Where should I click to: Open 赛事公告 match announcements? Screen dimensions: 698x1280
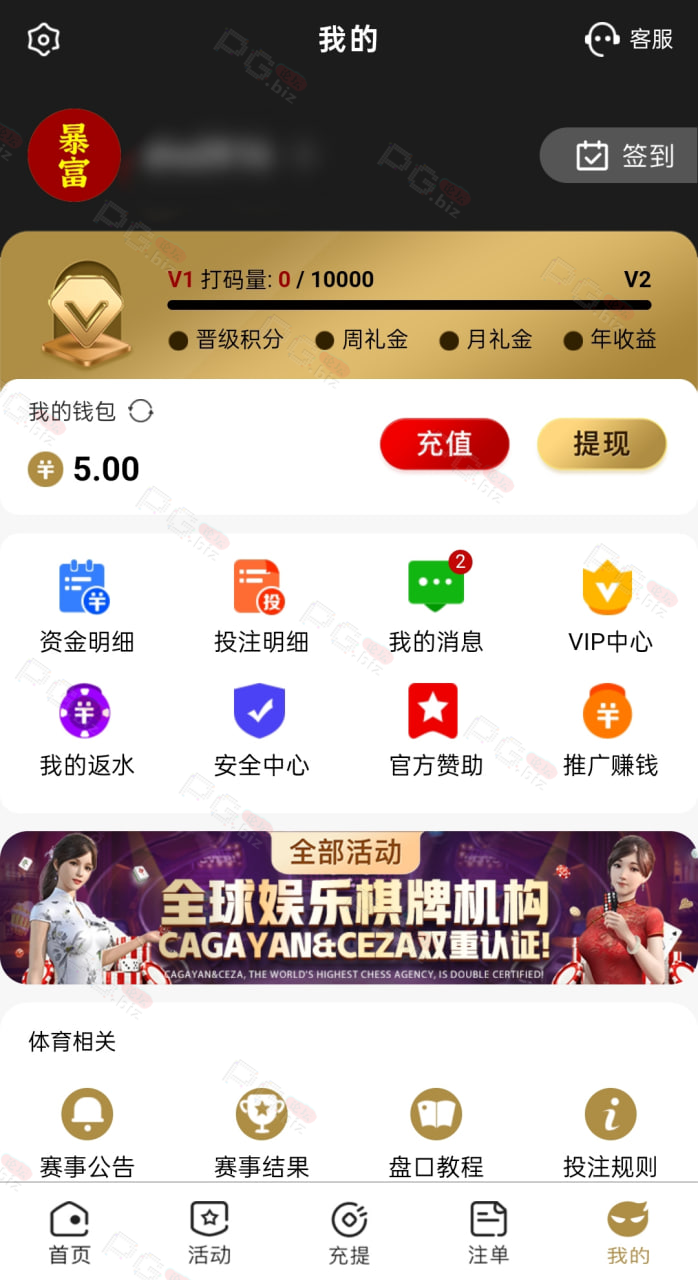coord(86,1133)
